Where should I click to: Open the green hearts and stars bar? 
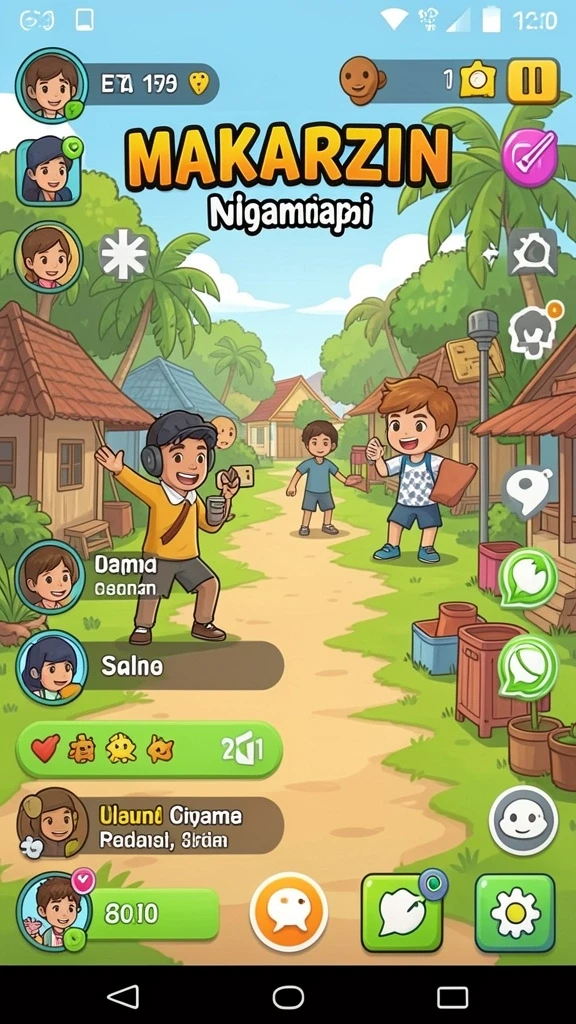pyautogui.click(x=150, y=749)
